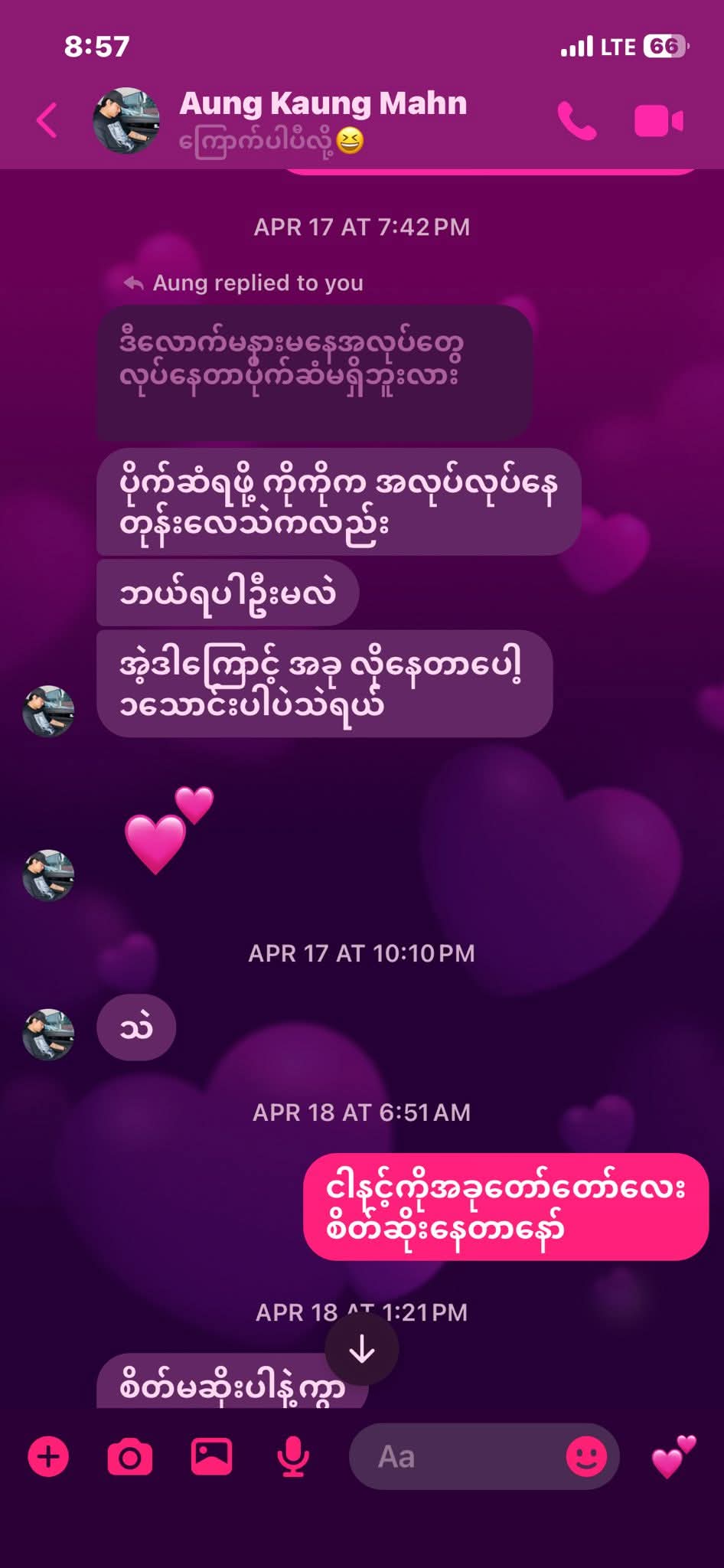Record a voice message with the microphone

(292, 1456)
